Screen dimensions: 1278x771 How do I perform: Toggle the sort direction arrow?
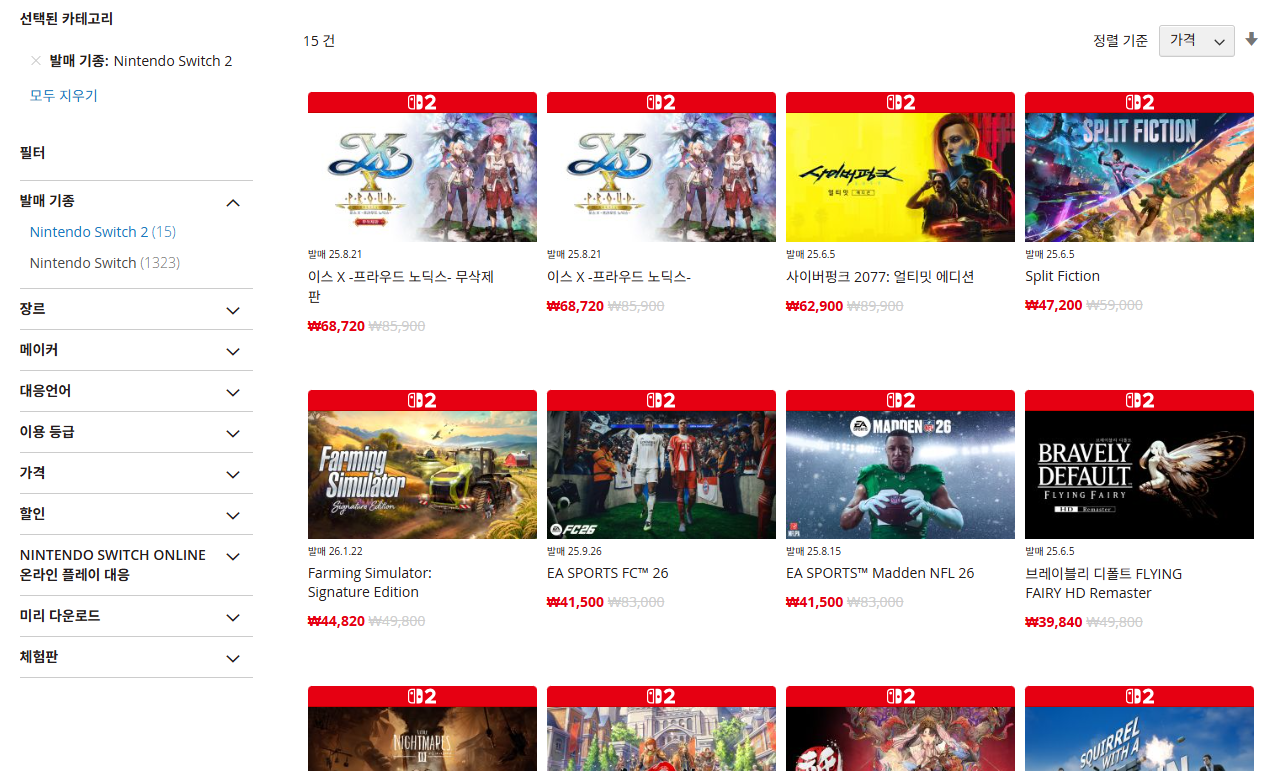tap(1251, 40)
